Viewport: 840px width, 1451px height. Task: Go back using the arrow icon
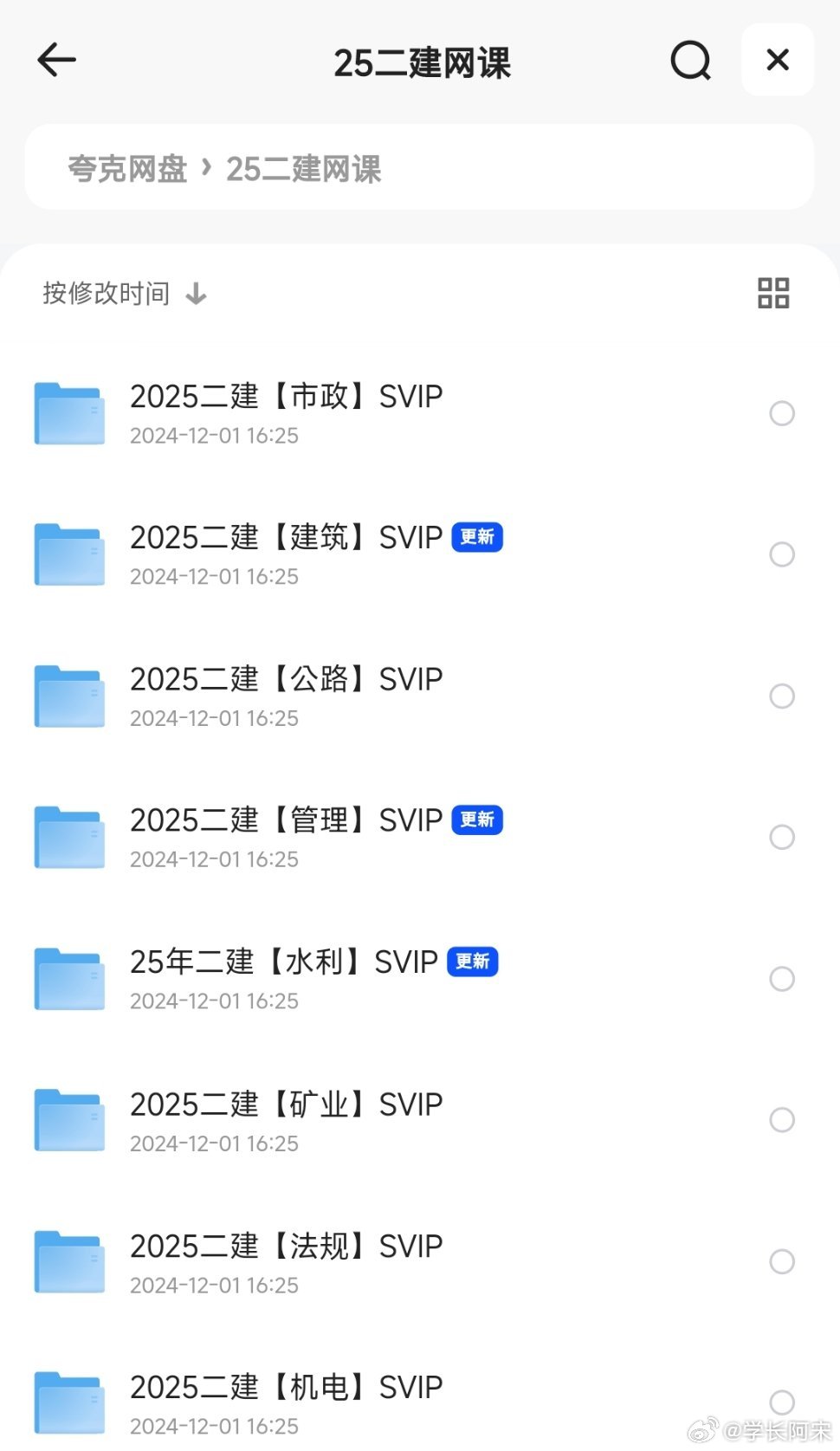[57, 60]
